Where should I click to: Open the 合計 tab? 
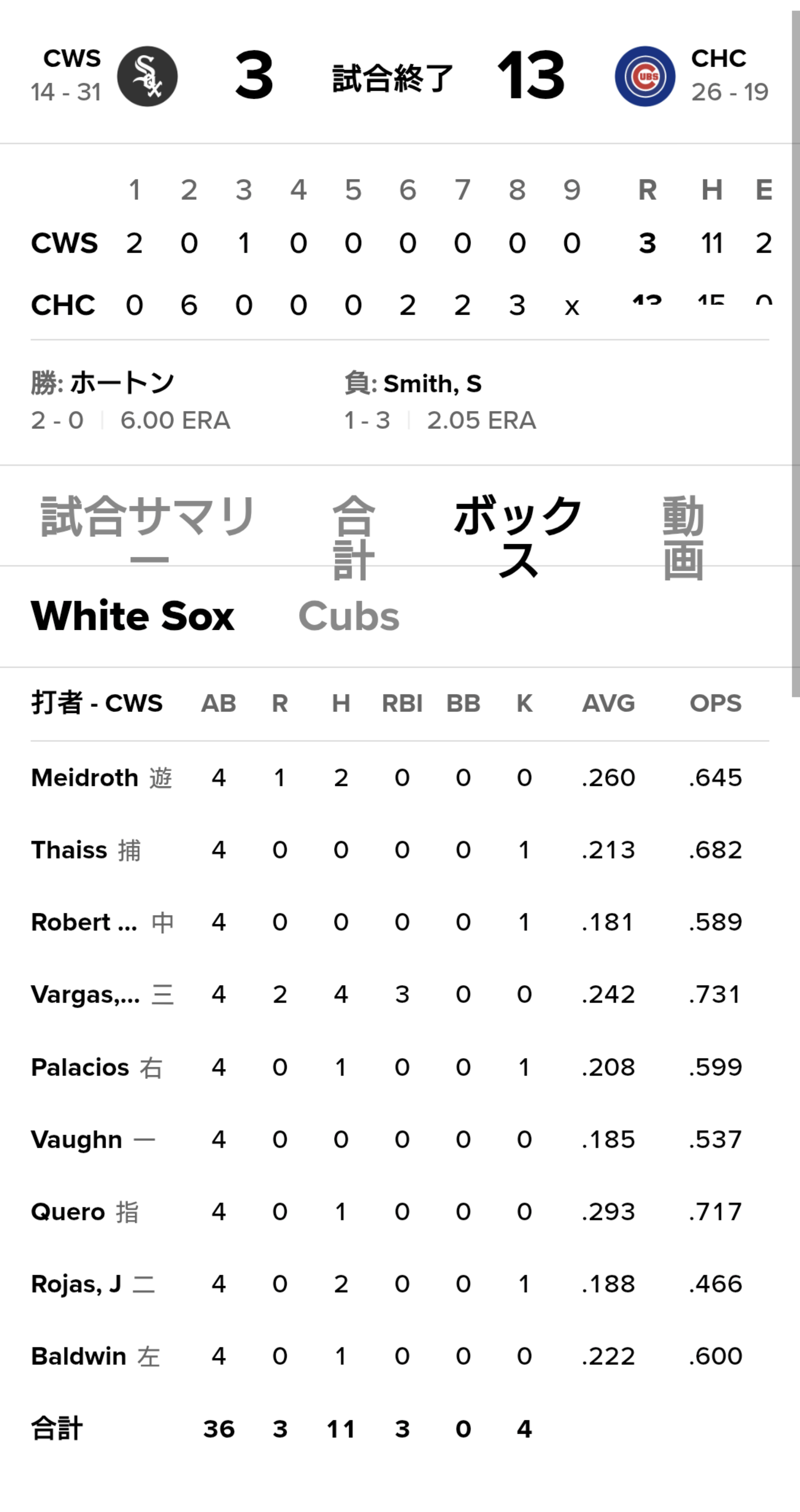(x=353, y=537)
